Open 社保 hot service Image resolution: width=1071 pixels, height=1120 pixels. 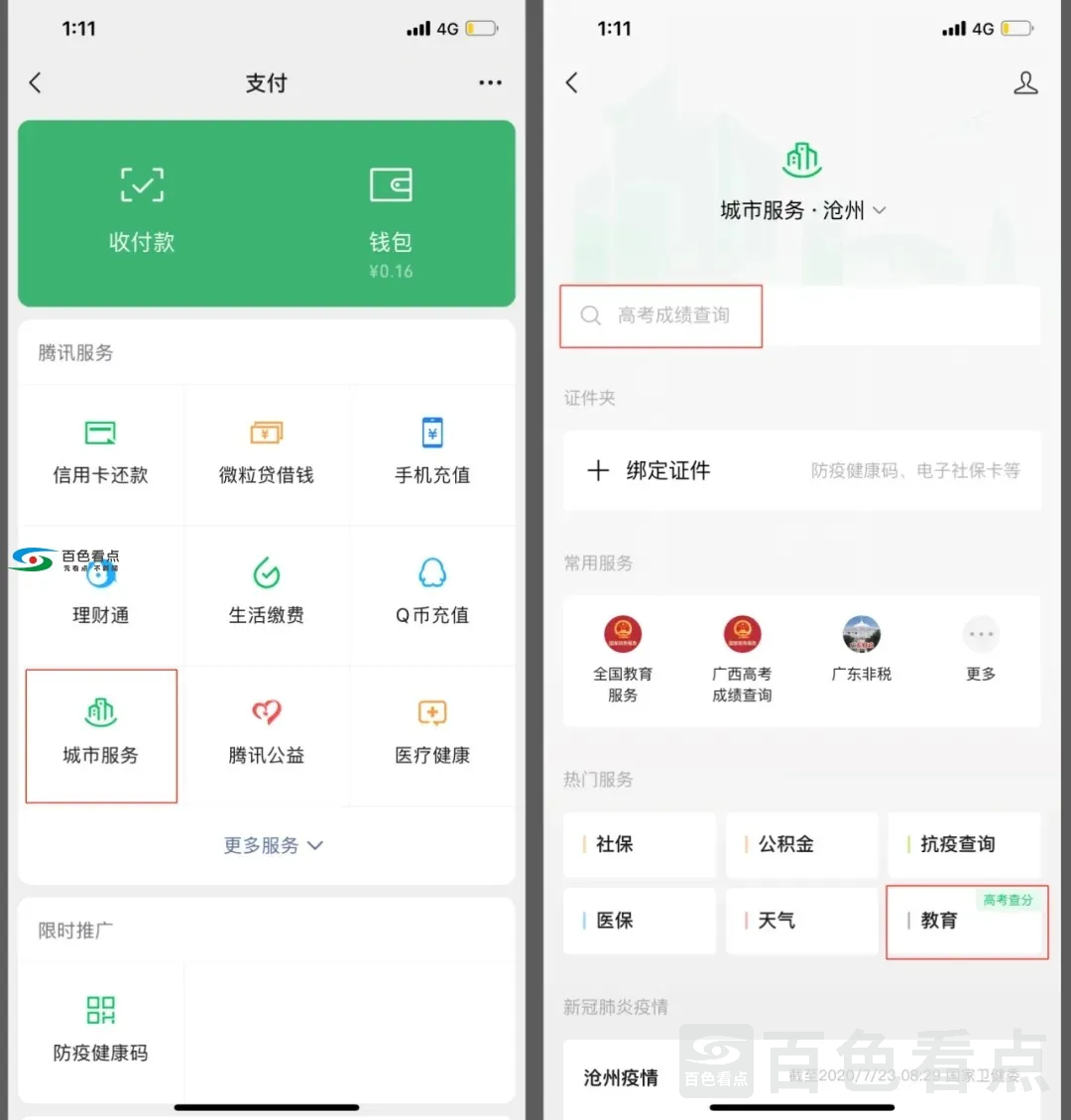click(640, 844)
